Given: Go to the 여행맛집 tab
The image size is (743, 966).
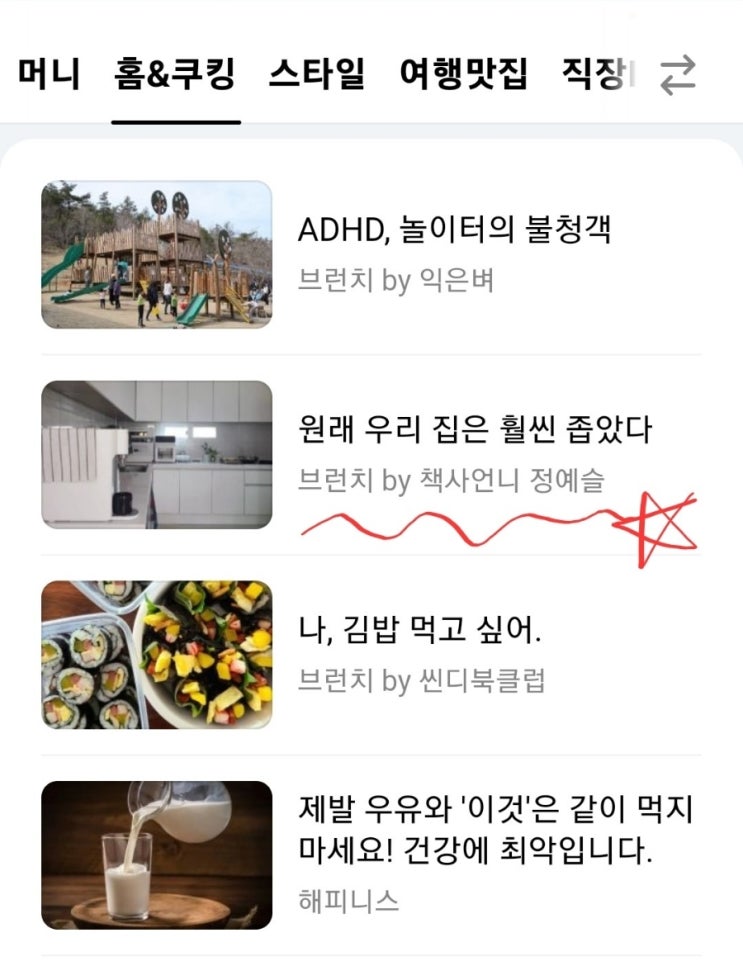Looking at the screenshot, I should tap(463, 75).
